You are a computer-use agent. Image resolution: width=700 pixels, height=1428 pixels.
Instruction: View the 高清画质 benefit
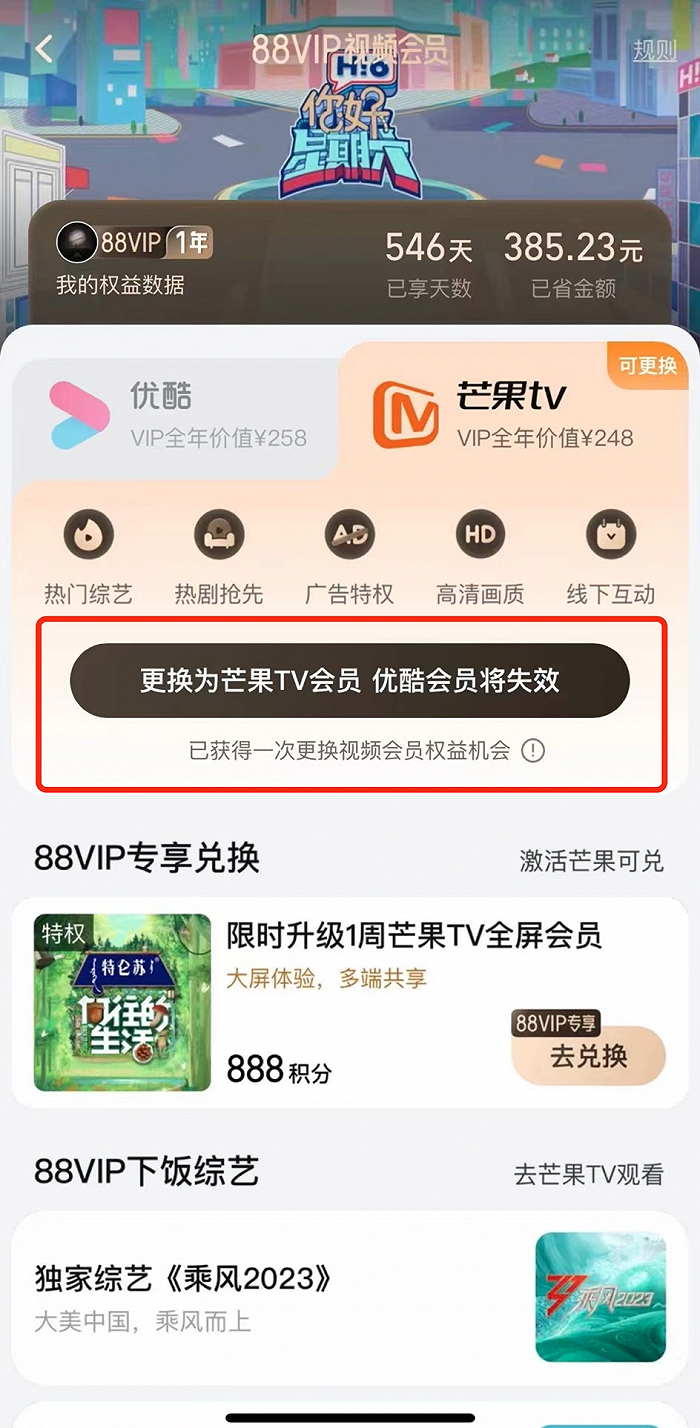tap(480, 555)
